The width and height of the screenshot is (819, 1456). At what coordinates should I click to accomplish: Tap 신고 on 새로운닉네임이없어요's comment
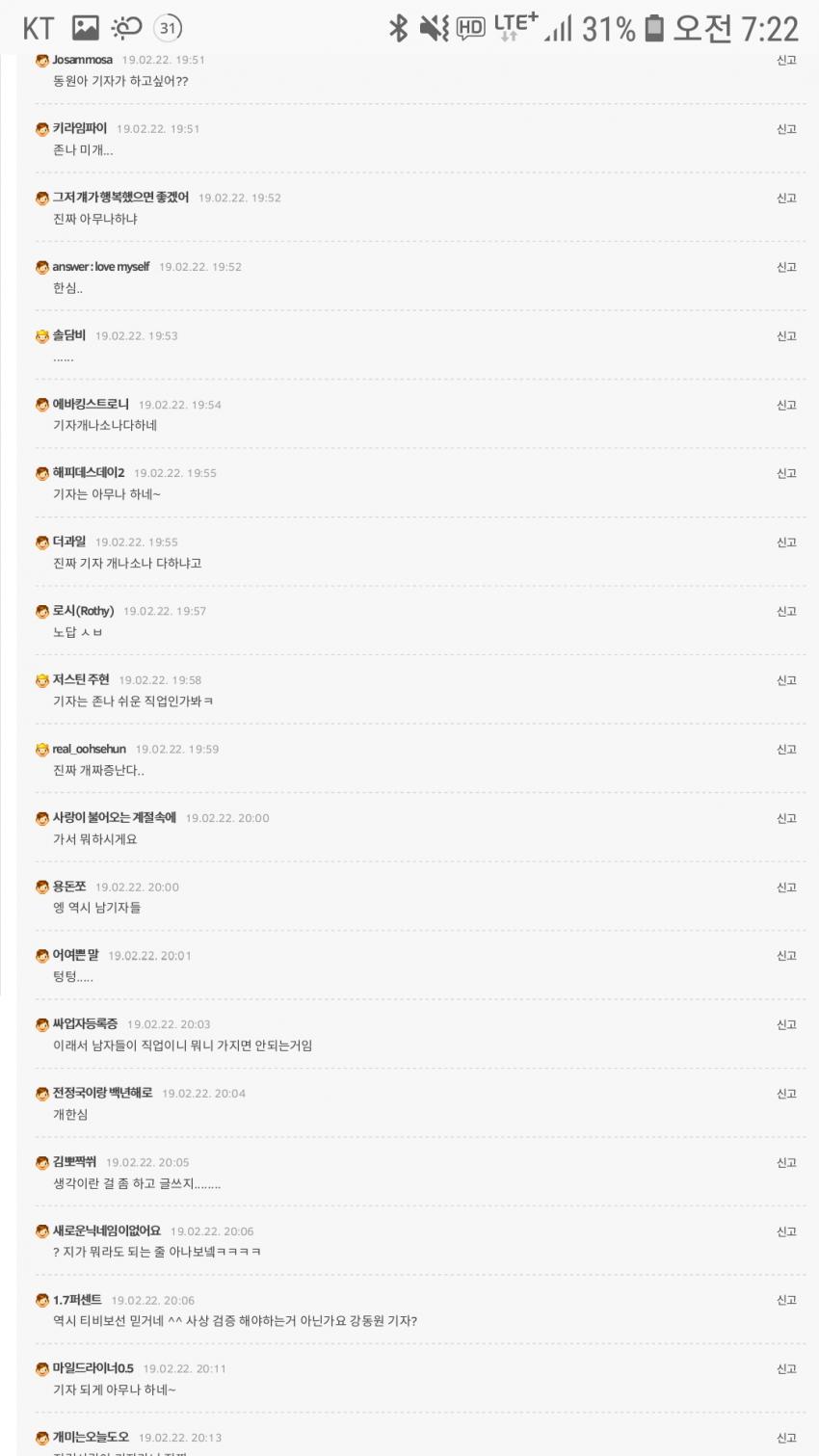(786, 1231)
